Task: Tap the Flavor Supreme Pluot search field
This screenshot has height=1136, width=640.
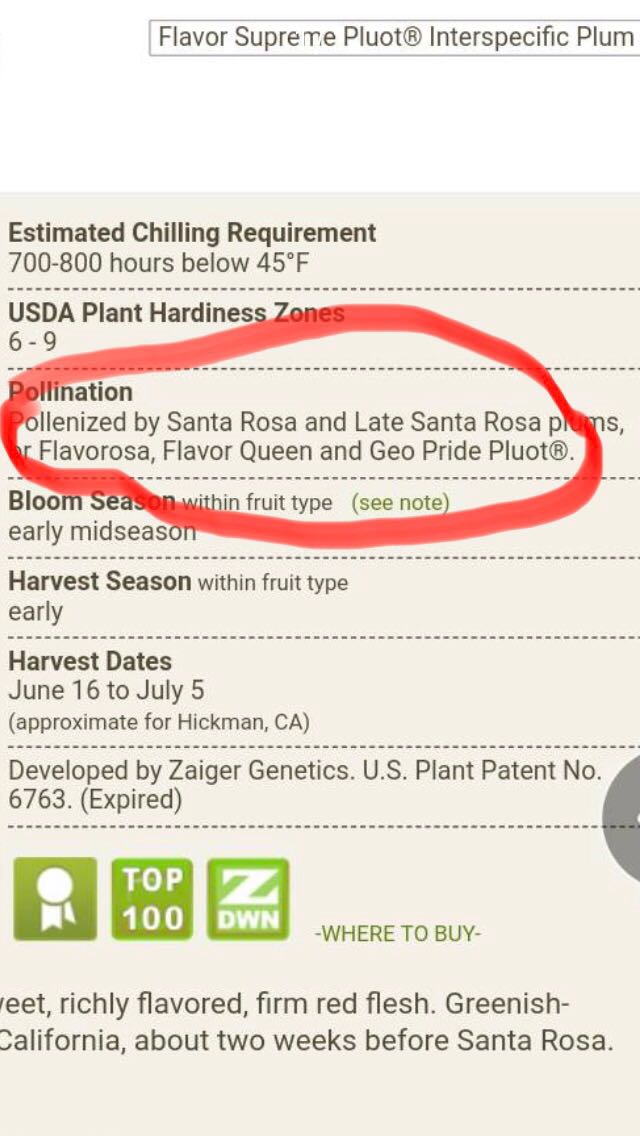Action: [x=394, y=38]
